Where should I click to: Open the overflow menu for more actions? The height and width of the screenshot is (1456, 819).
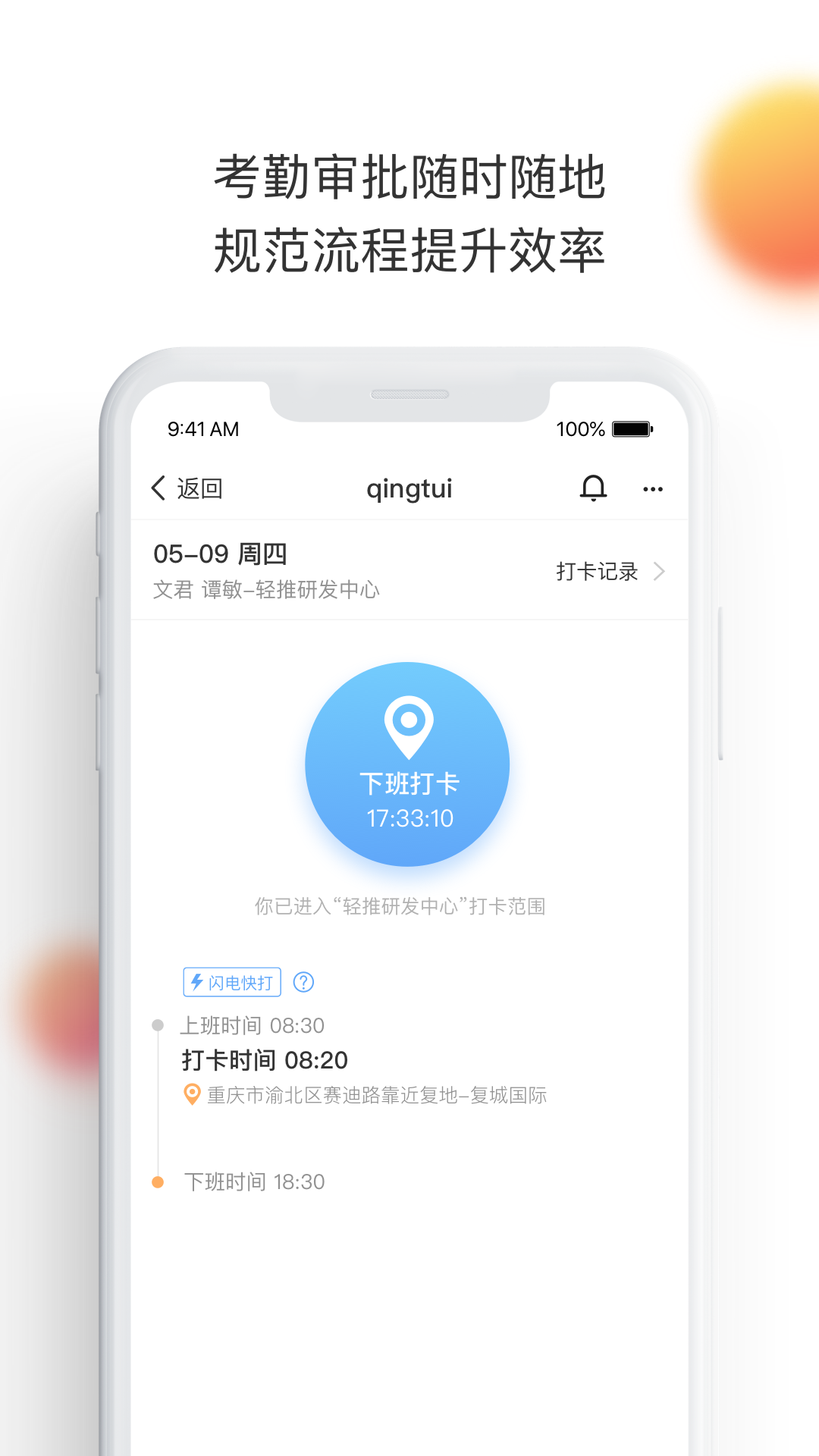653,490
